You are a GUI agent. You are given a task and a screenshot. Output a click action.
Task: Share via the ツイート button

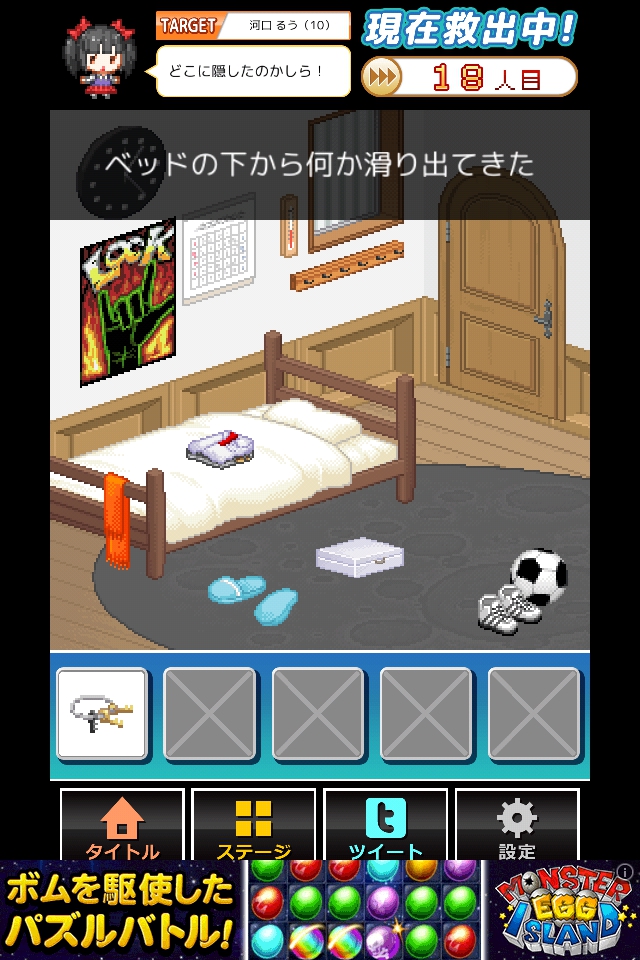(385, 827)
